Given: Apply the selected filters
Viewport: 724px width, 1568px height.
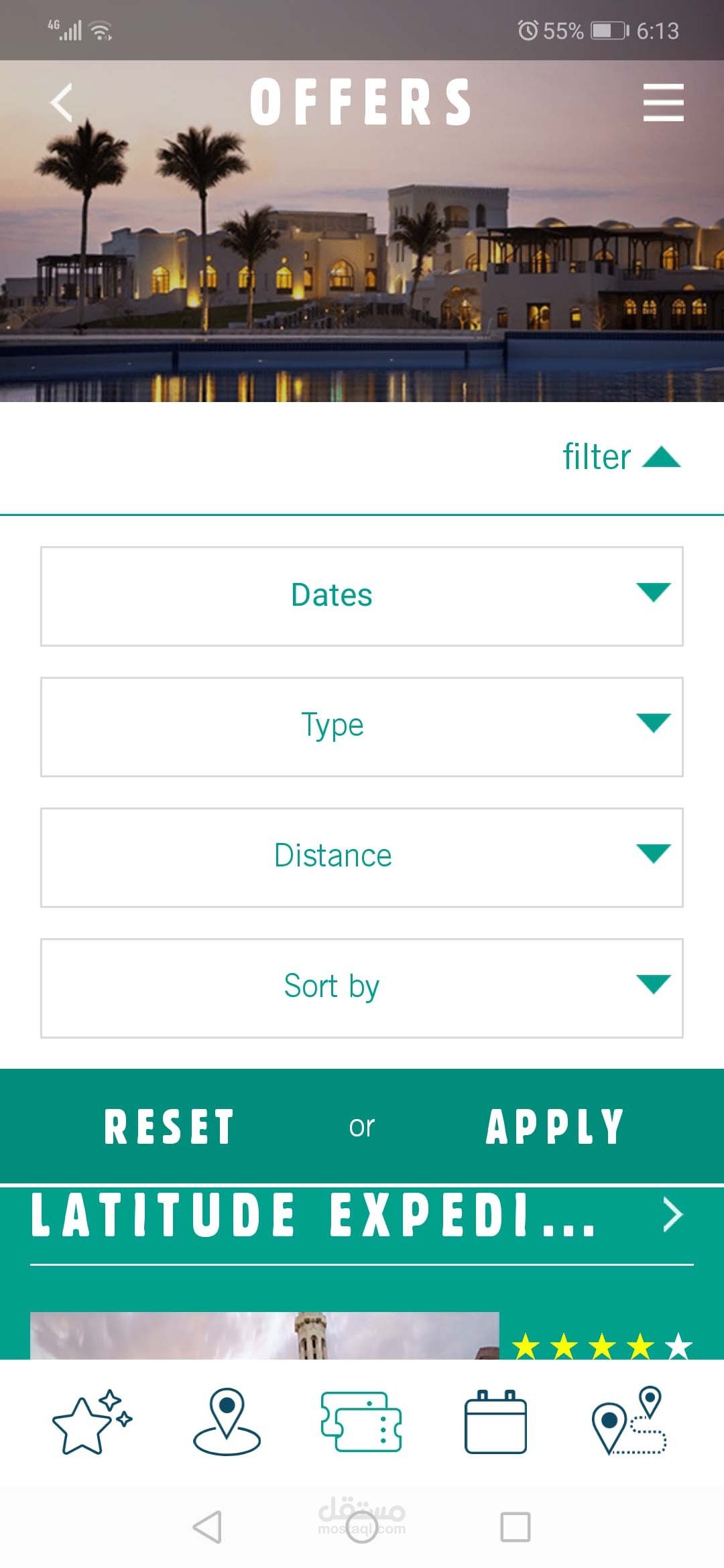Looking at the screenshot, I should click(x=555, y=1126).
